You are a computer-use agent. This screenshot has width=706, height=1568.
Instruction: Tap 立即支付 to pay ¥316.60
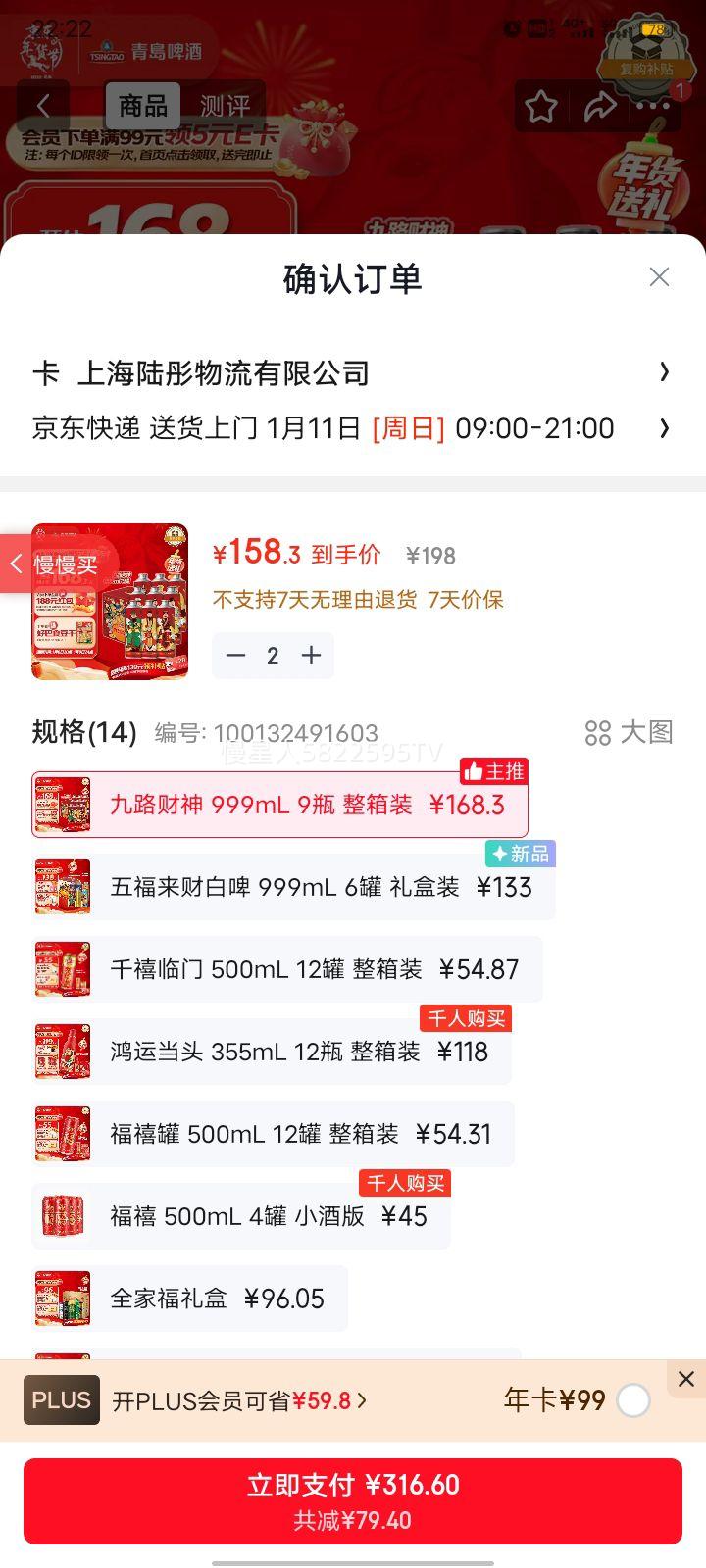pyautogui.click(x=353, y=1485)
